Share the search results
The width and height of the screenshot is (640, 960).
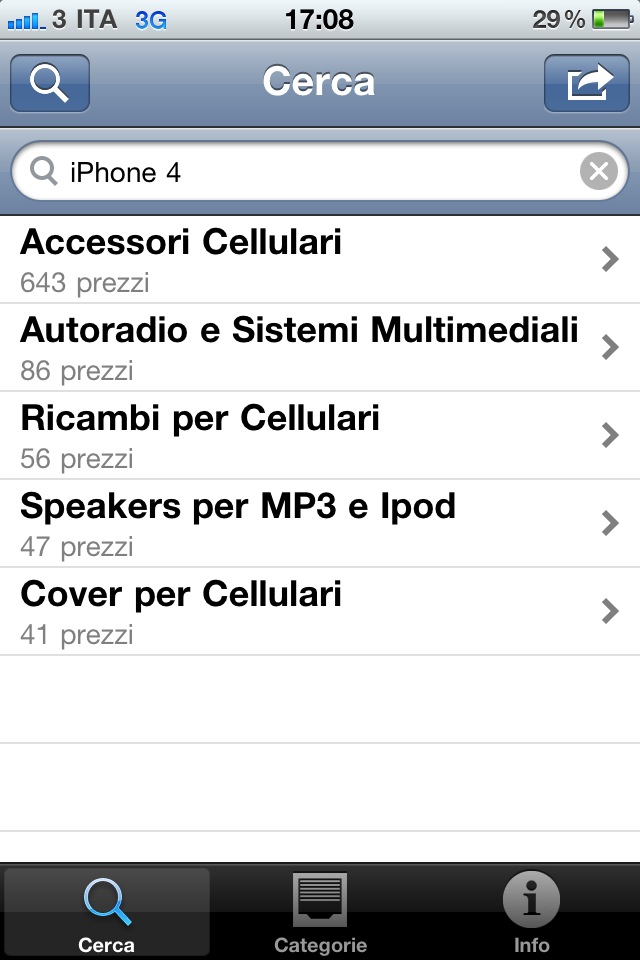pyautogui.click(x=587, y=83)
